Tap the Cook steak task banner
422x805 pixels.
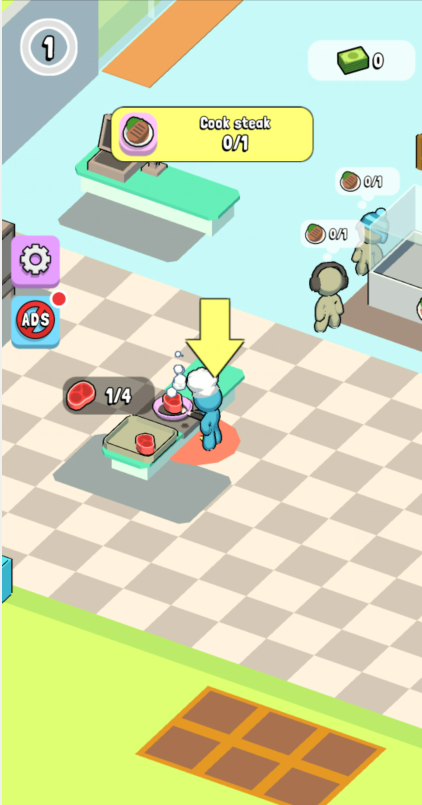pos(213,135)
